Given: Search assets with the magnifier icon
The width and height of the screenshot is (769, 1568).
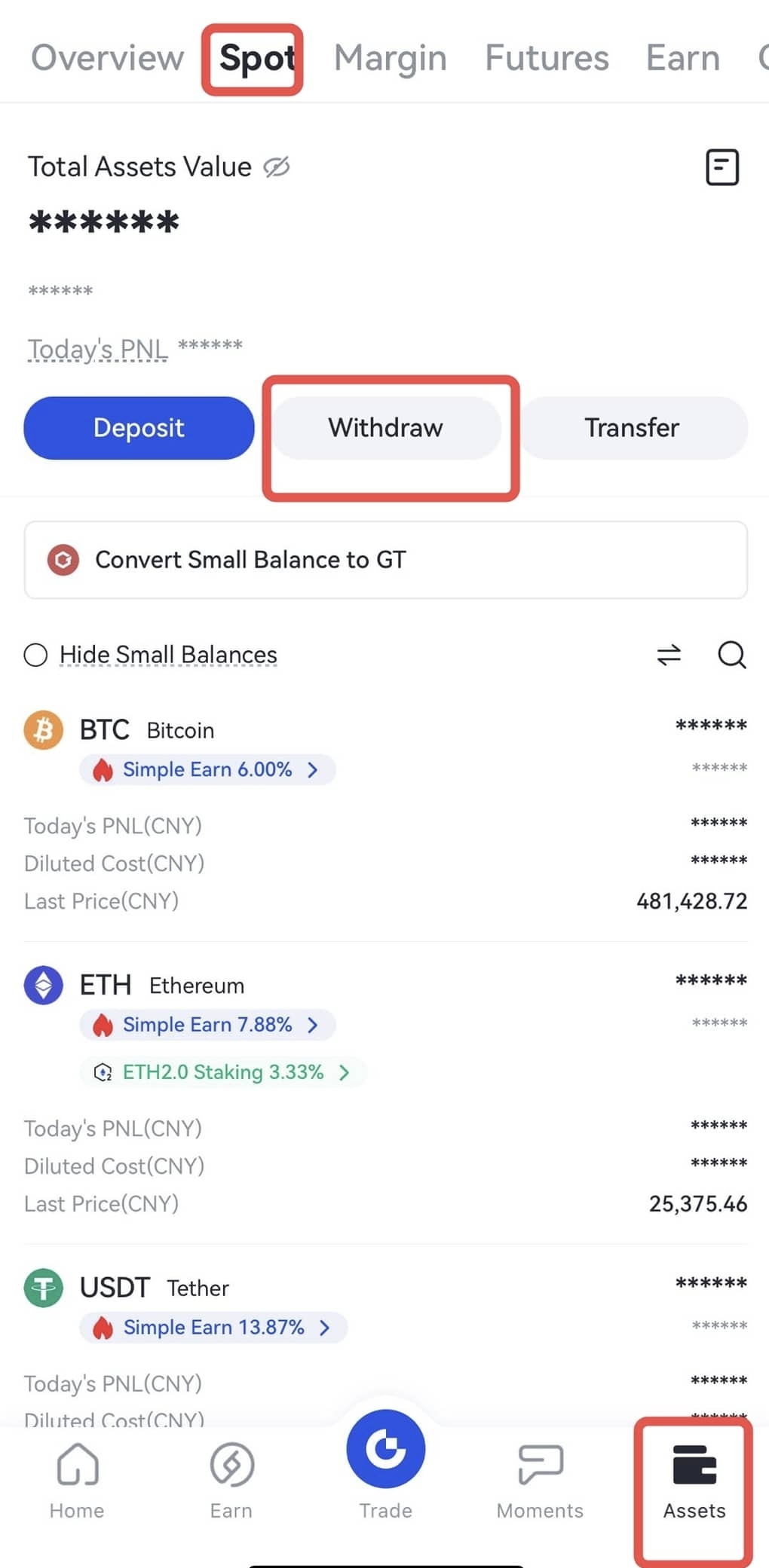Looking at the screenshot, I should 731,655.
